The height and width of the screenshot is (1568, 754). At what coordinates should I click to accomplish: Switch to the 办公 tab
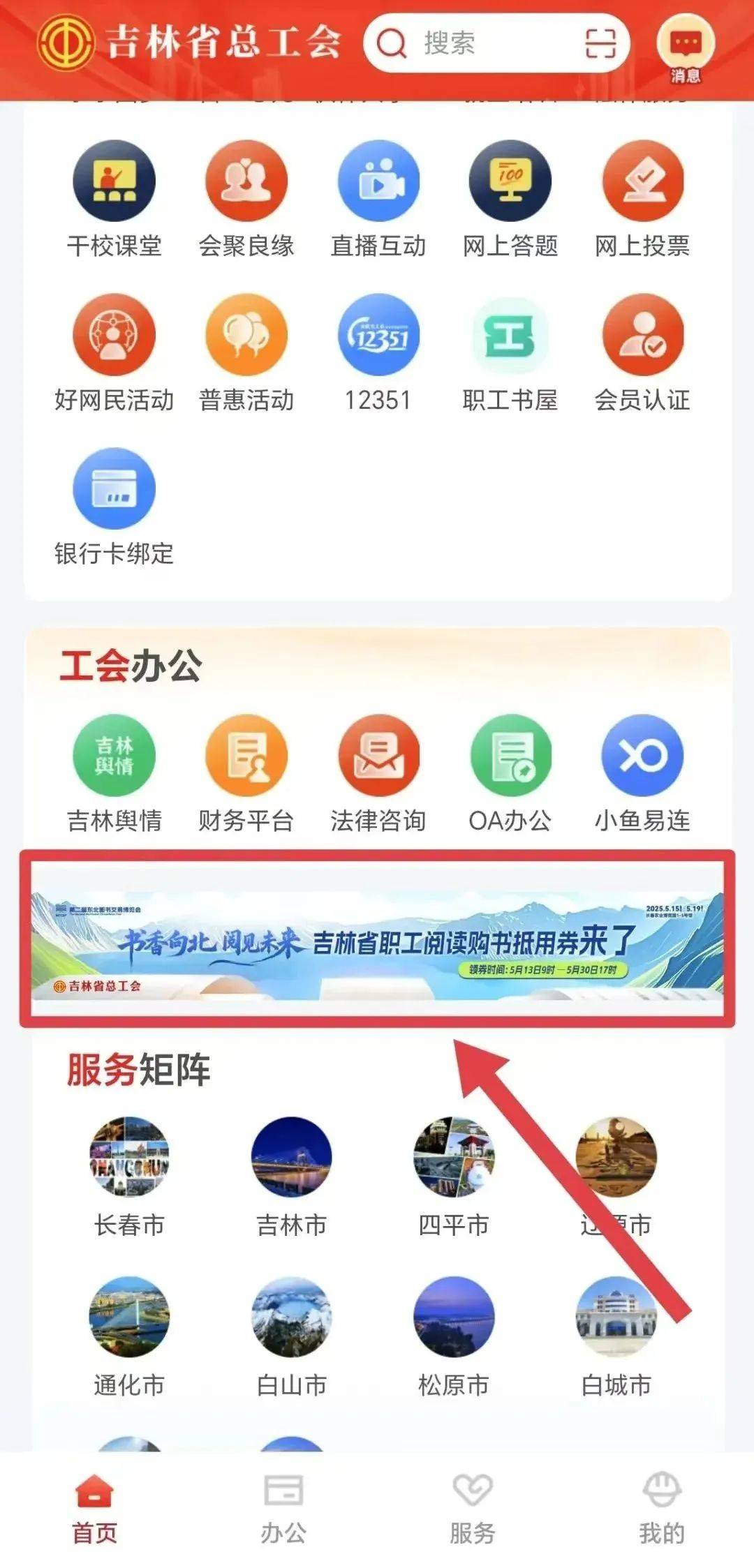click(x=283, y=1507)
